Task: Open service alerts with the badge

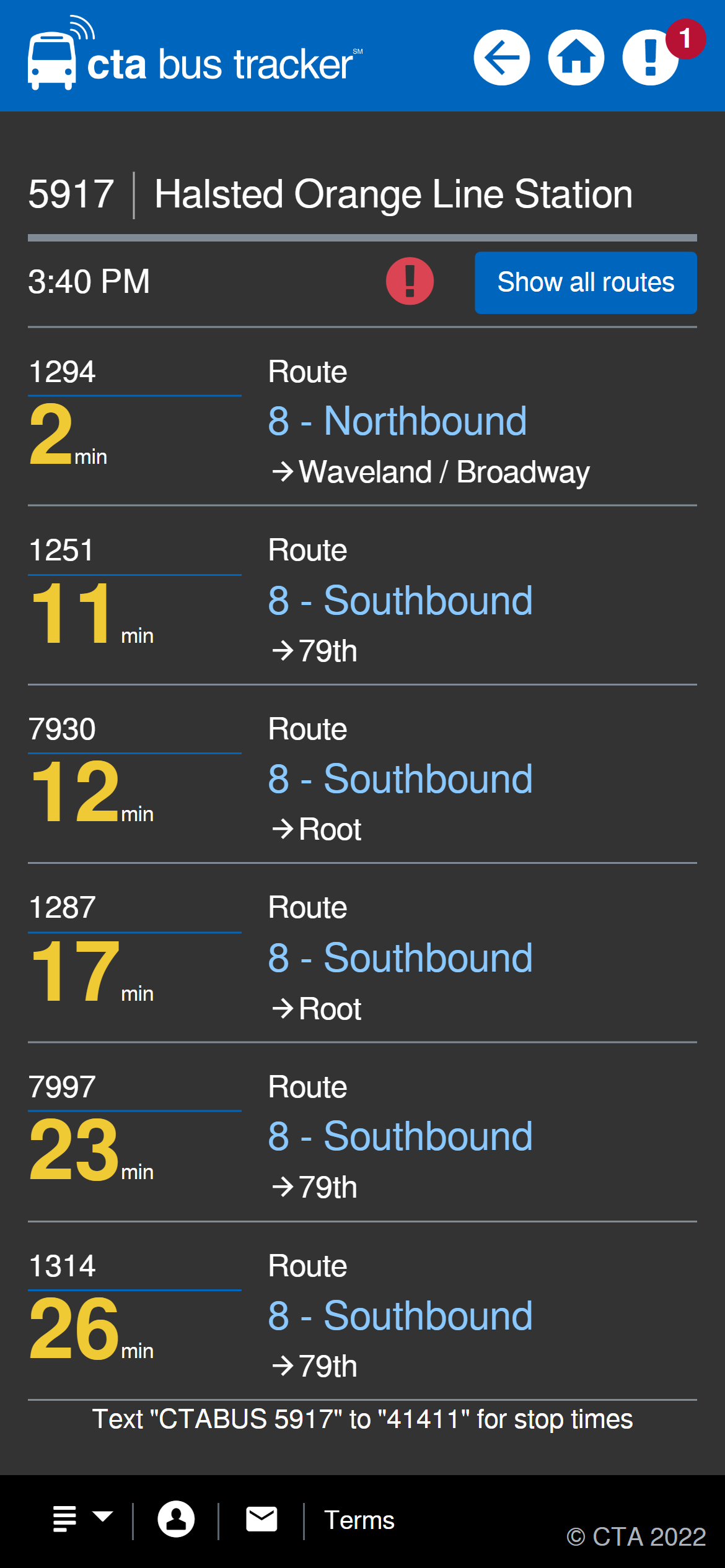Action: 652,58
